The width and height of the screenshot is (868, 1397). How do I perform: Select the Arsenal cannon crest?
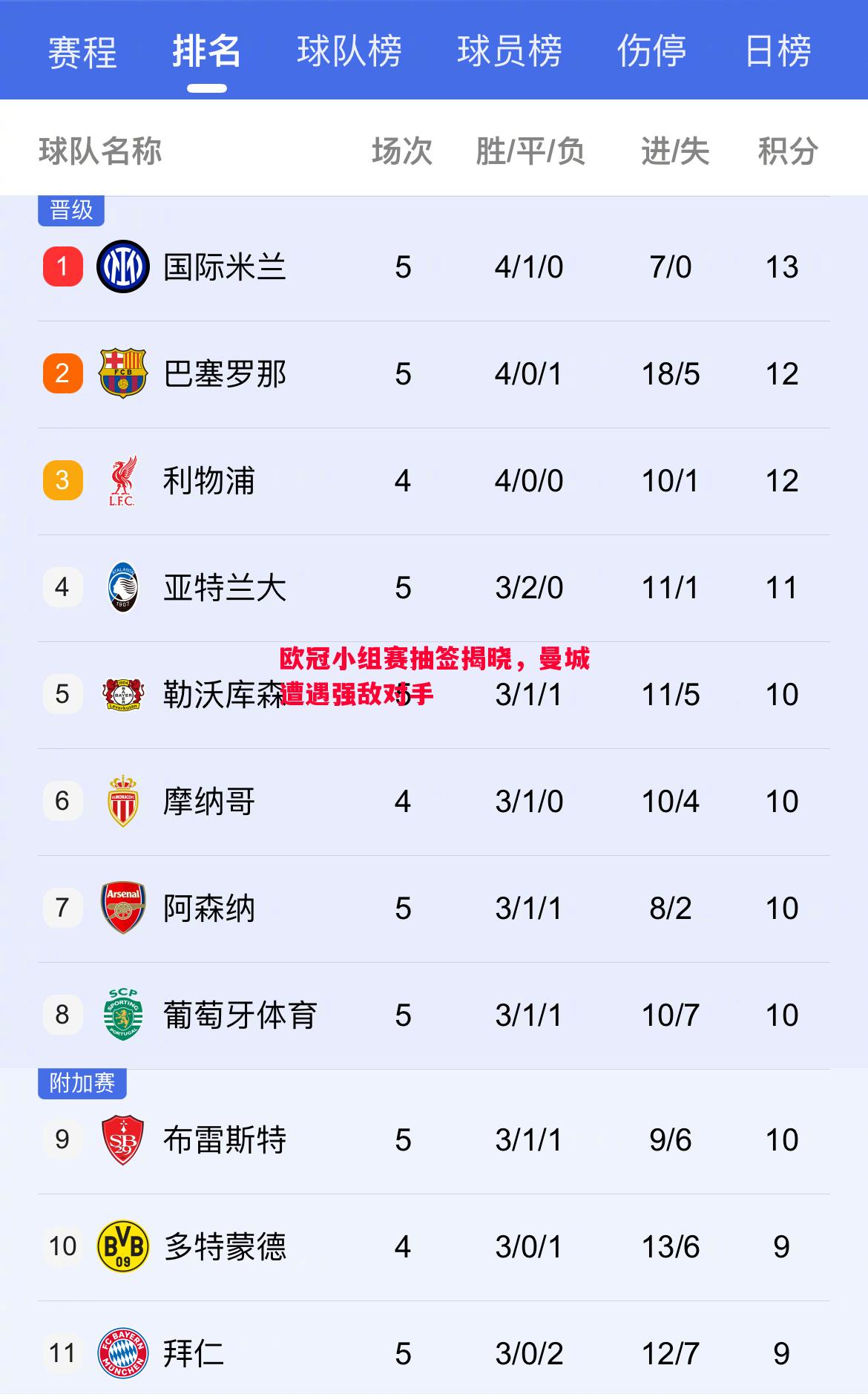123,907
